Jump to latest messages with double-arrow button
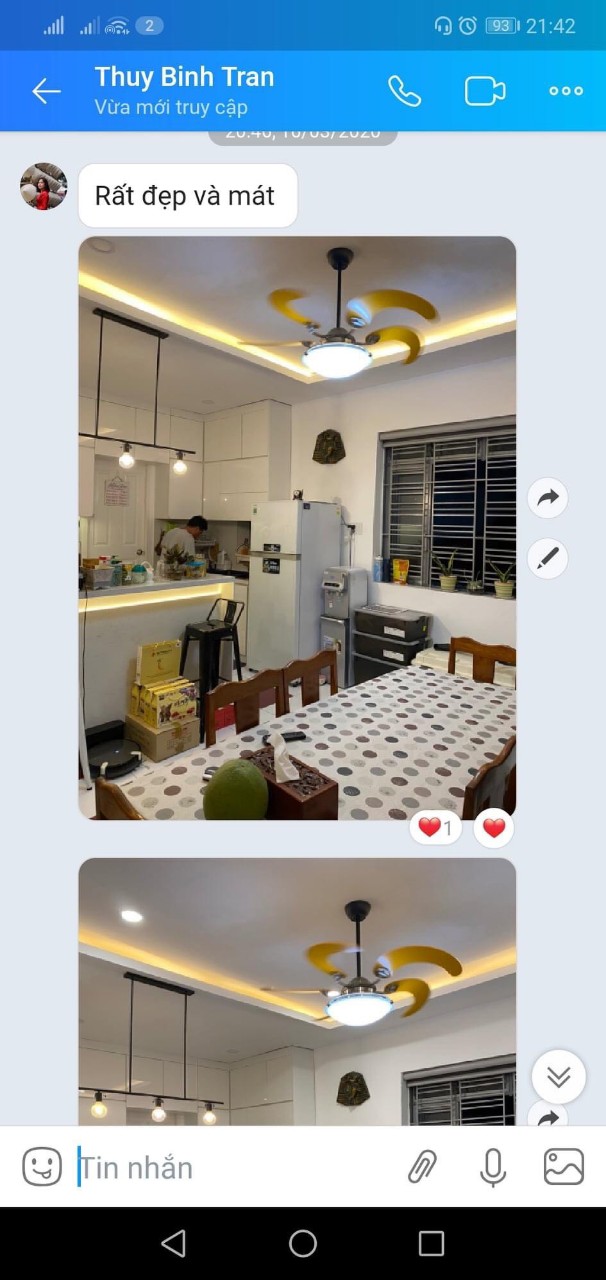The height and width of the screenshot is (1280, 606). pyautogui.click(x=559, y=1076)
